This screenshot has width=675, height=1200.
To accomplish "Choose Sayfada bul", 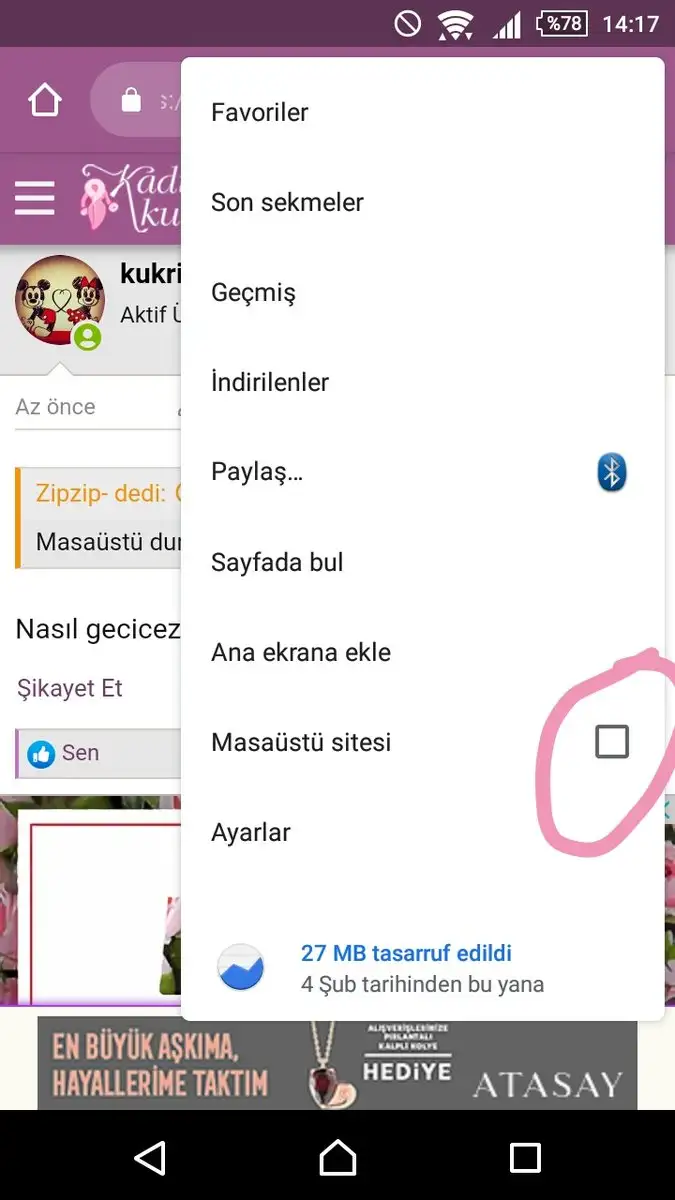I will 422,562.
